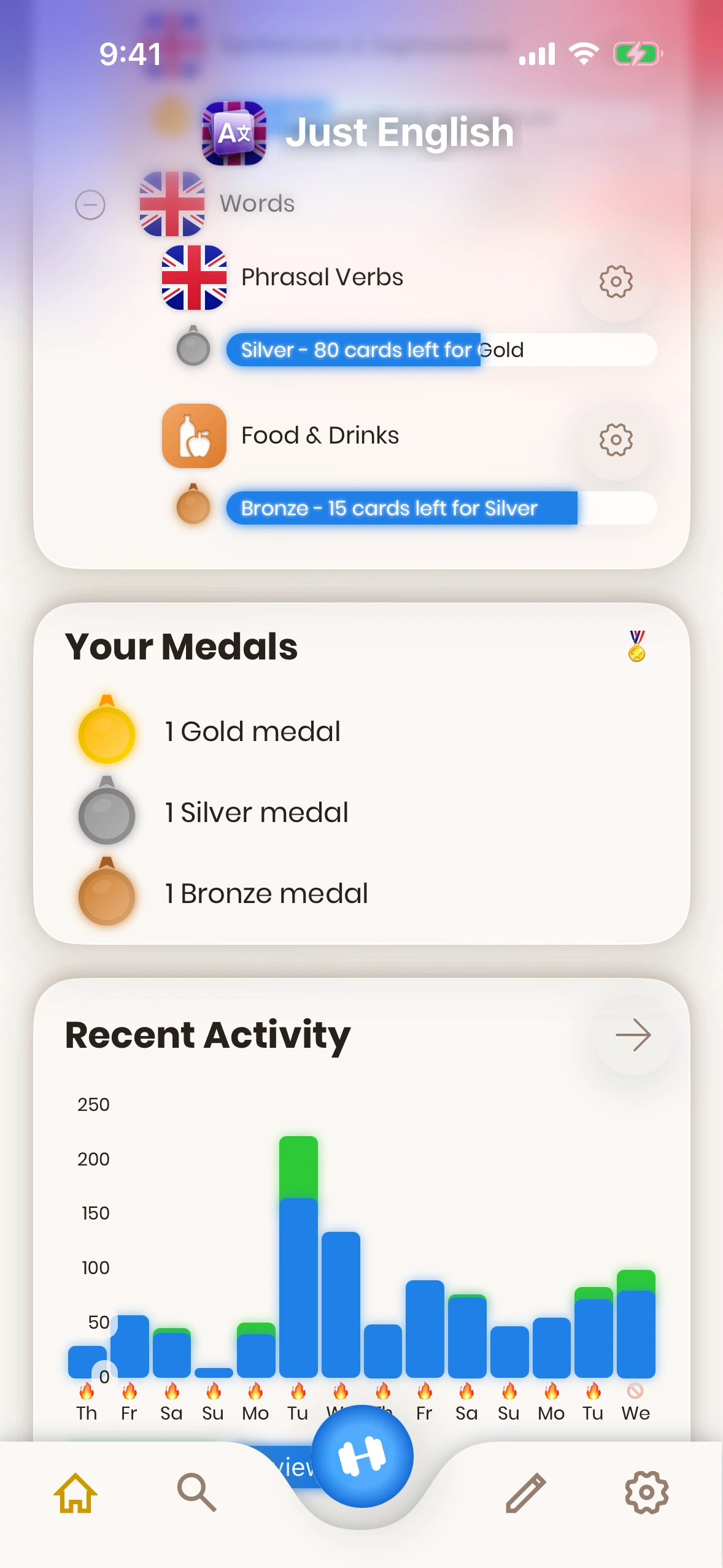Collapse the Words group
723x1568 pixels.
point(90,205)
